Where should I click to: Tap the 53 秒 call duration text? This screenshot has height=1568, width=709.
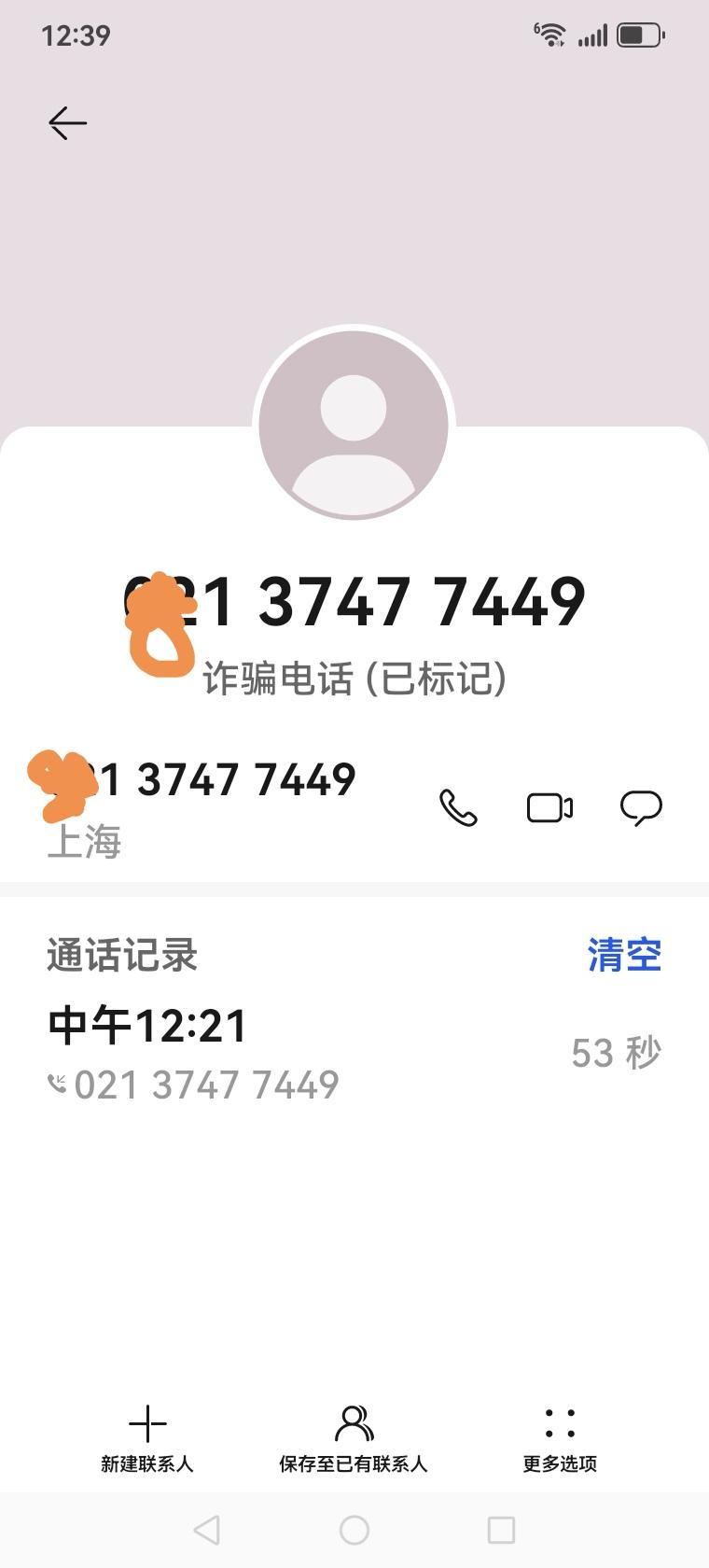pos(615,1052)
